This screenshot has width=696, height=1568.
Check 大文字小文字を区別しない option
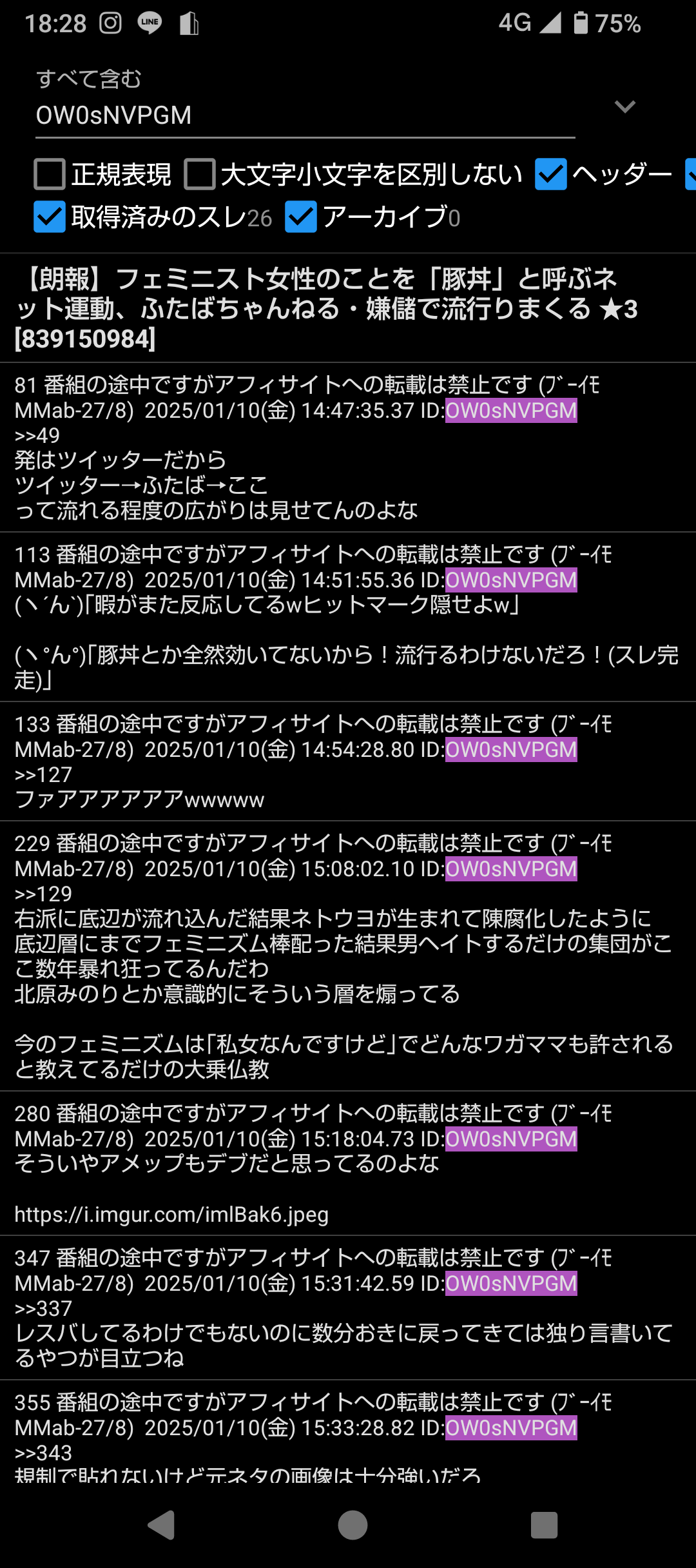tap(200, 175)
